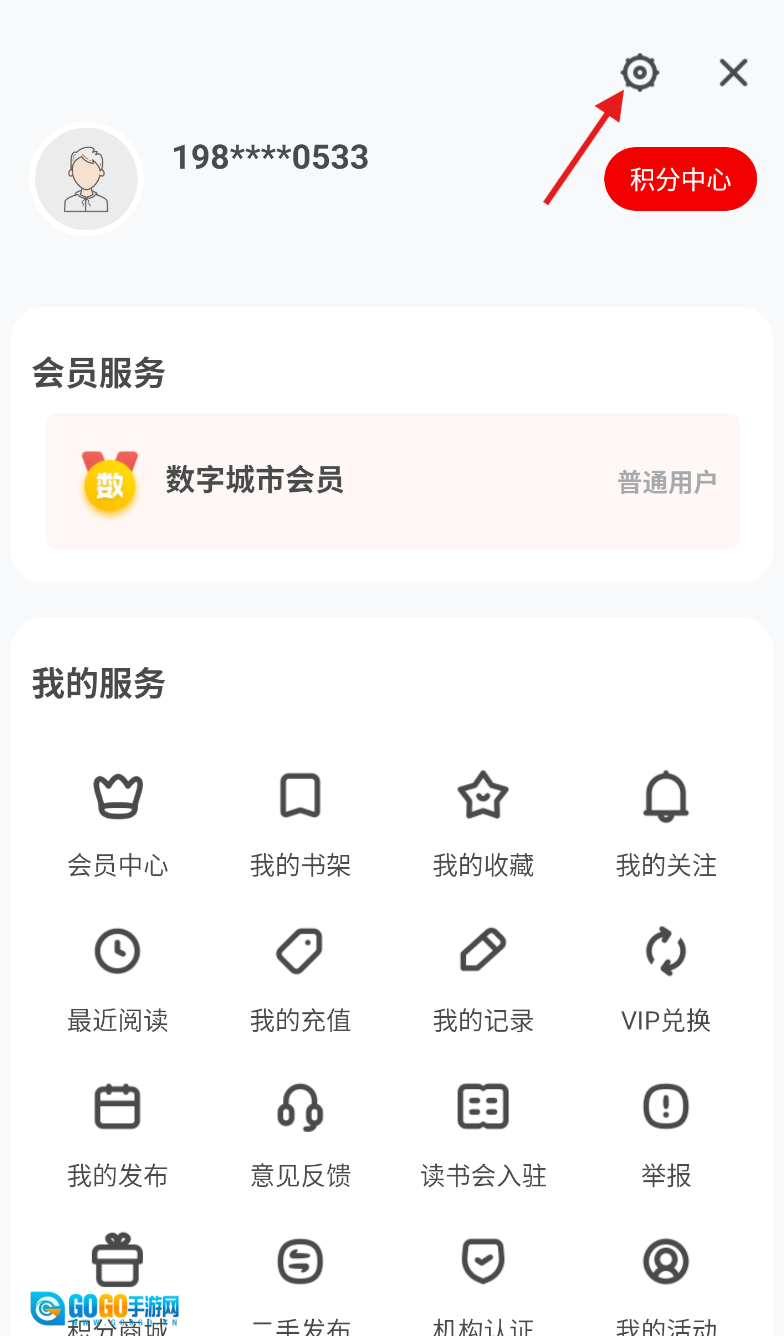Viewport: 784px width, 1336px height.
Task: Open 我的发布 posts
Action: click(x=118, y=1132)
